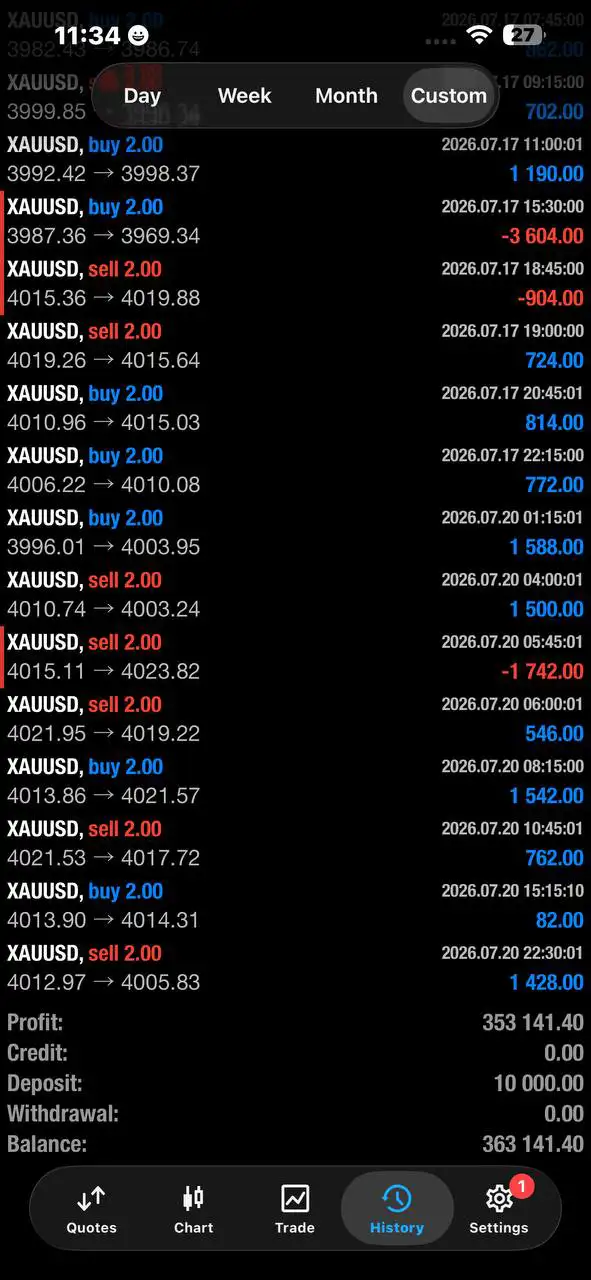
Task: Select the Week period filter
Action: point(244,96)
